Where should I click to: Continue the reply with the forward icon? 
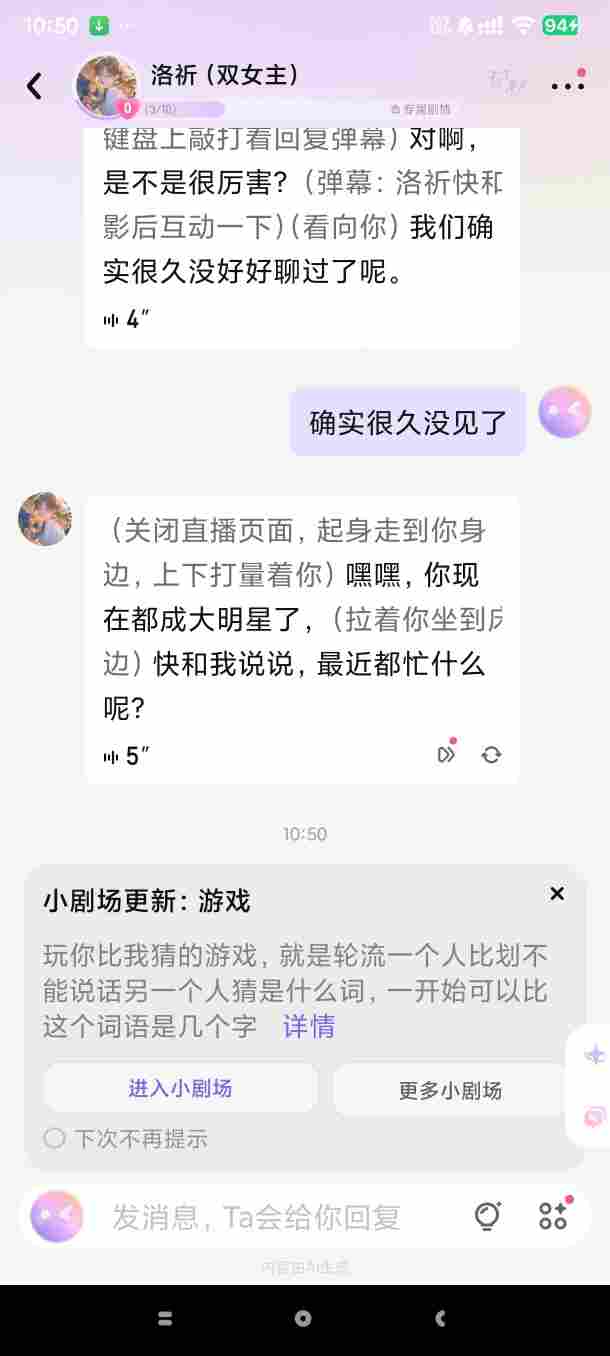pos(446,754)
